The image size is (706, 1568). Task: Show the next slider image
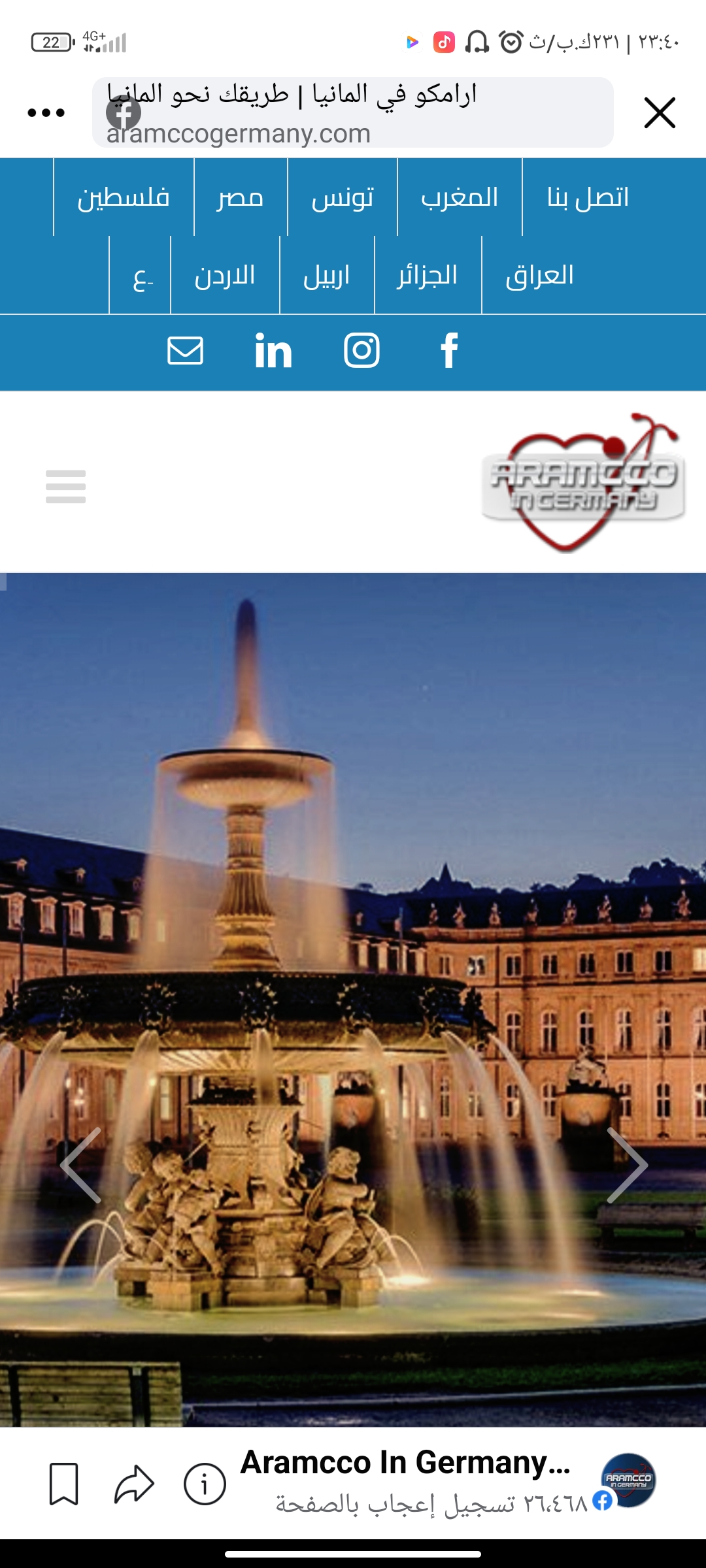click(x=627, y=1165)
